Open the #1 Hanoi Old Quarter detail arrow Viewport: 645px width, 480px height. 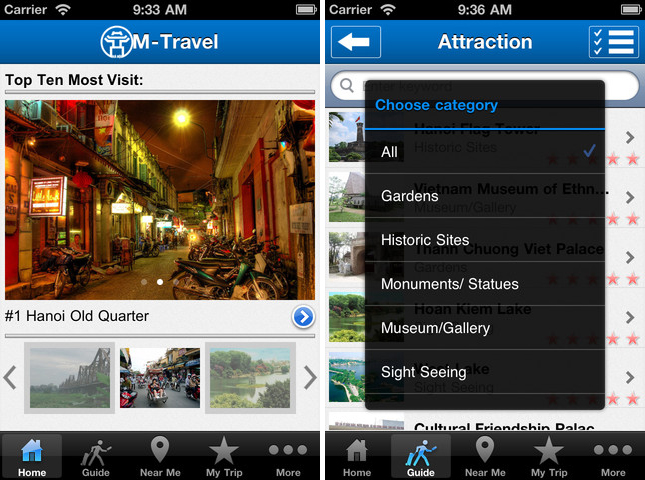[303, 317]
